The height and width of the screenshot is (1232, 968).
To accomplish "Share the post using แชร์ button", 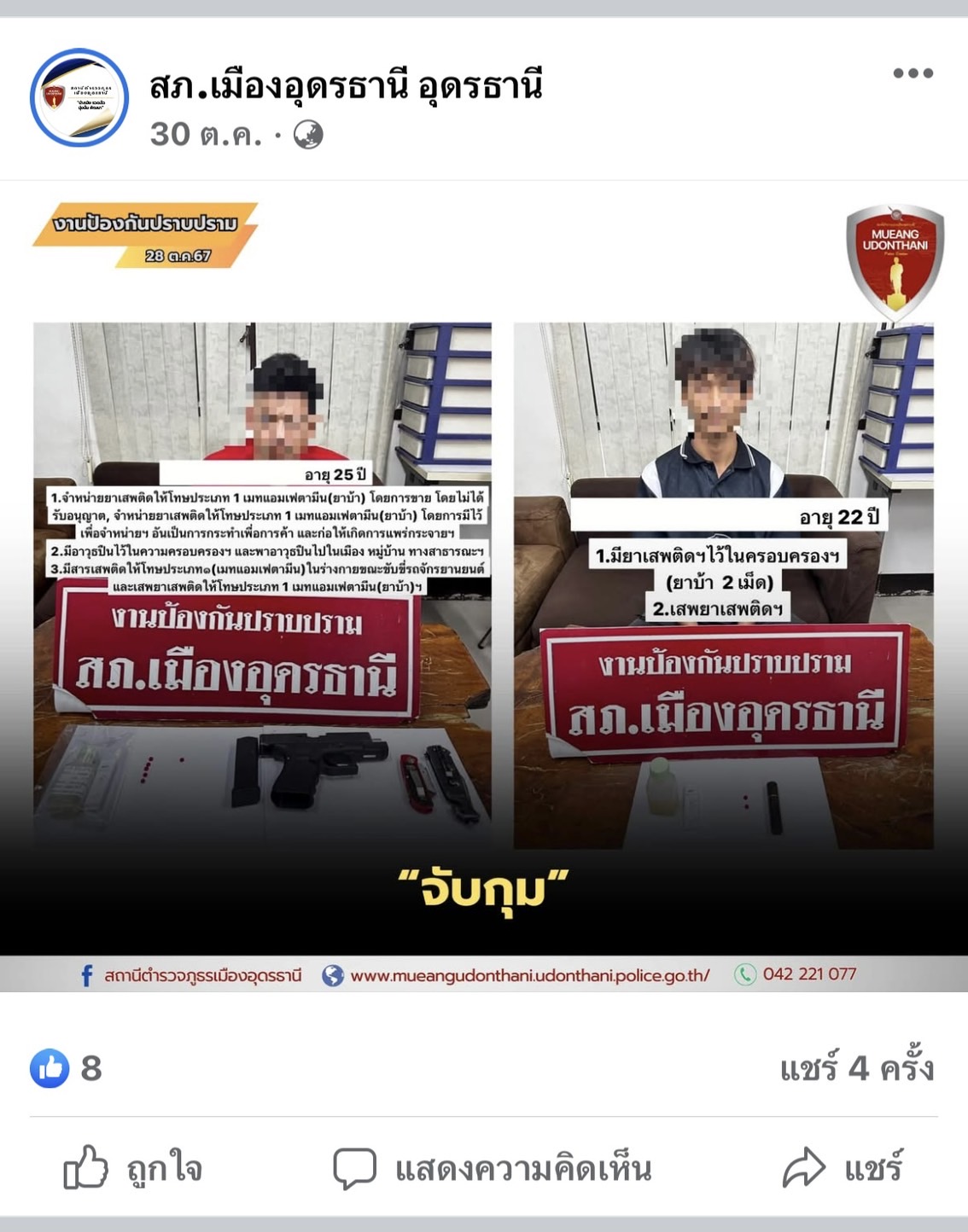I will [843, 1168].
